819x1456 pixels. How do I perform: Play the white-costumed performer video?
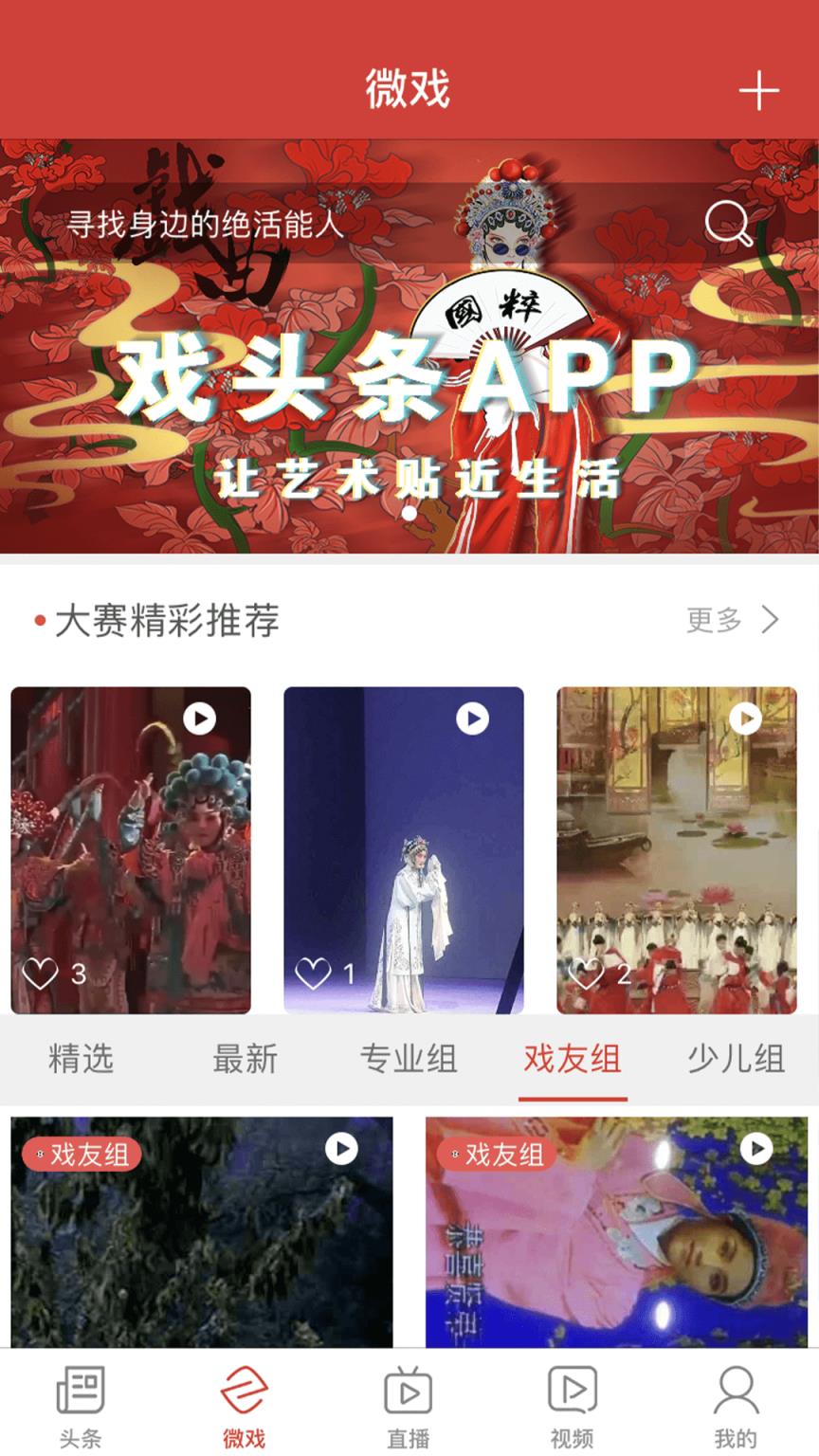tap(471, 719)
